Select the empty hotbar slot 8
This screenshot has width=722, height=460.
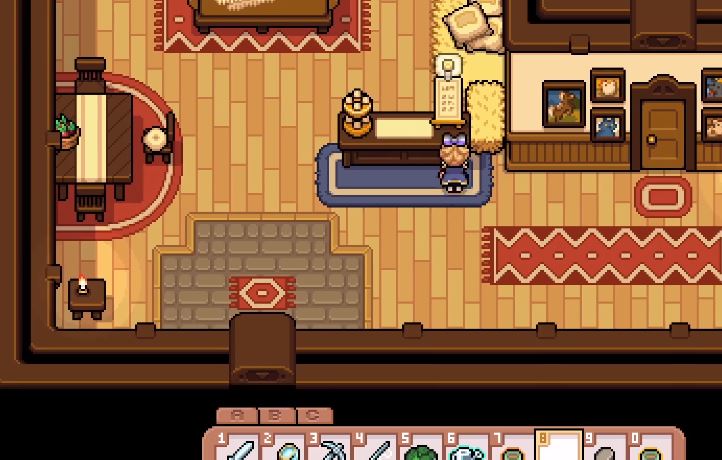pos(560,448)
